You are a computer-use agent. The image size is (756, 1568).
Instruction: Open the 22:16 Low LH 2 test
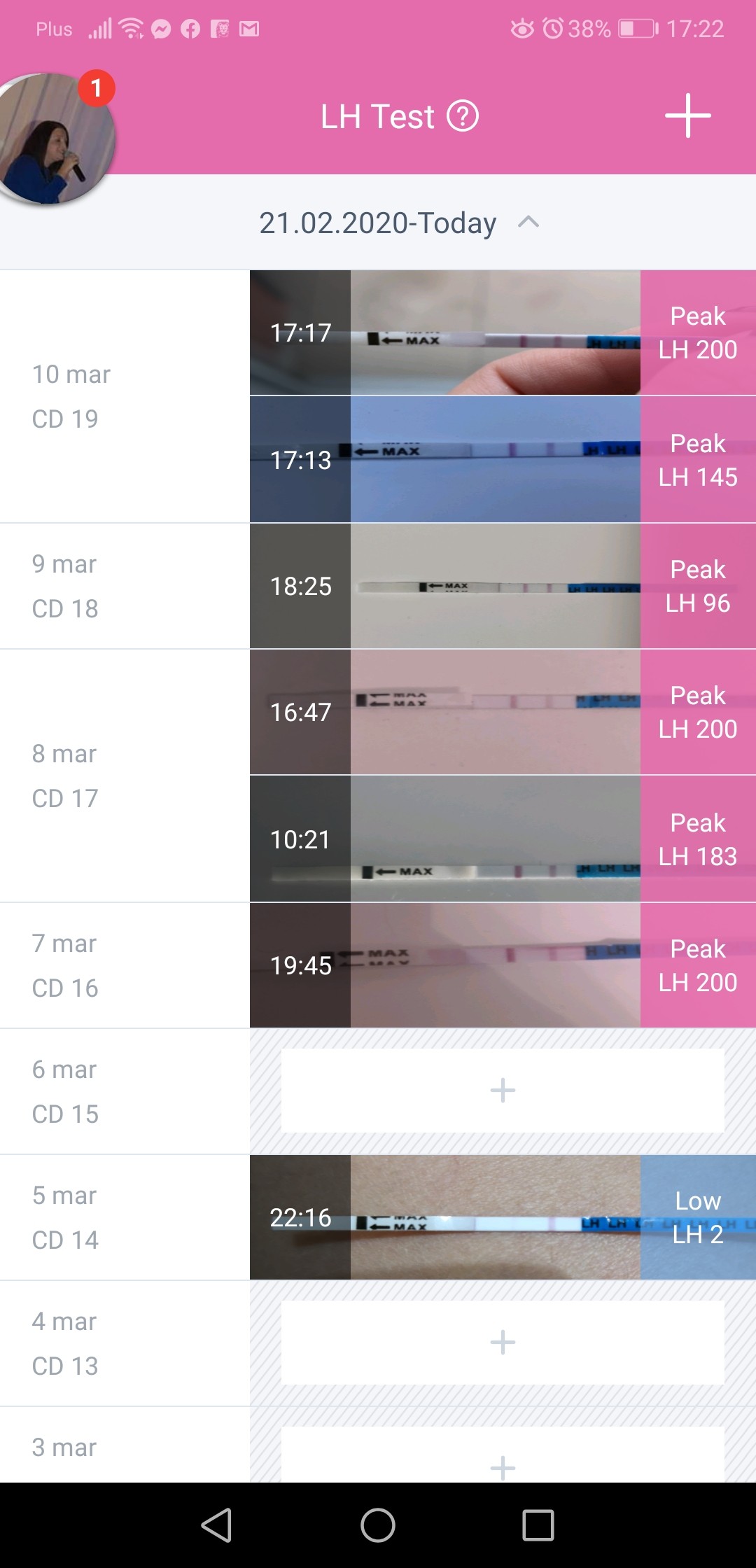[501, 1217]
